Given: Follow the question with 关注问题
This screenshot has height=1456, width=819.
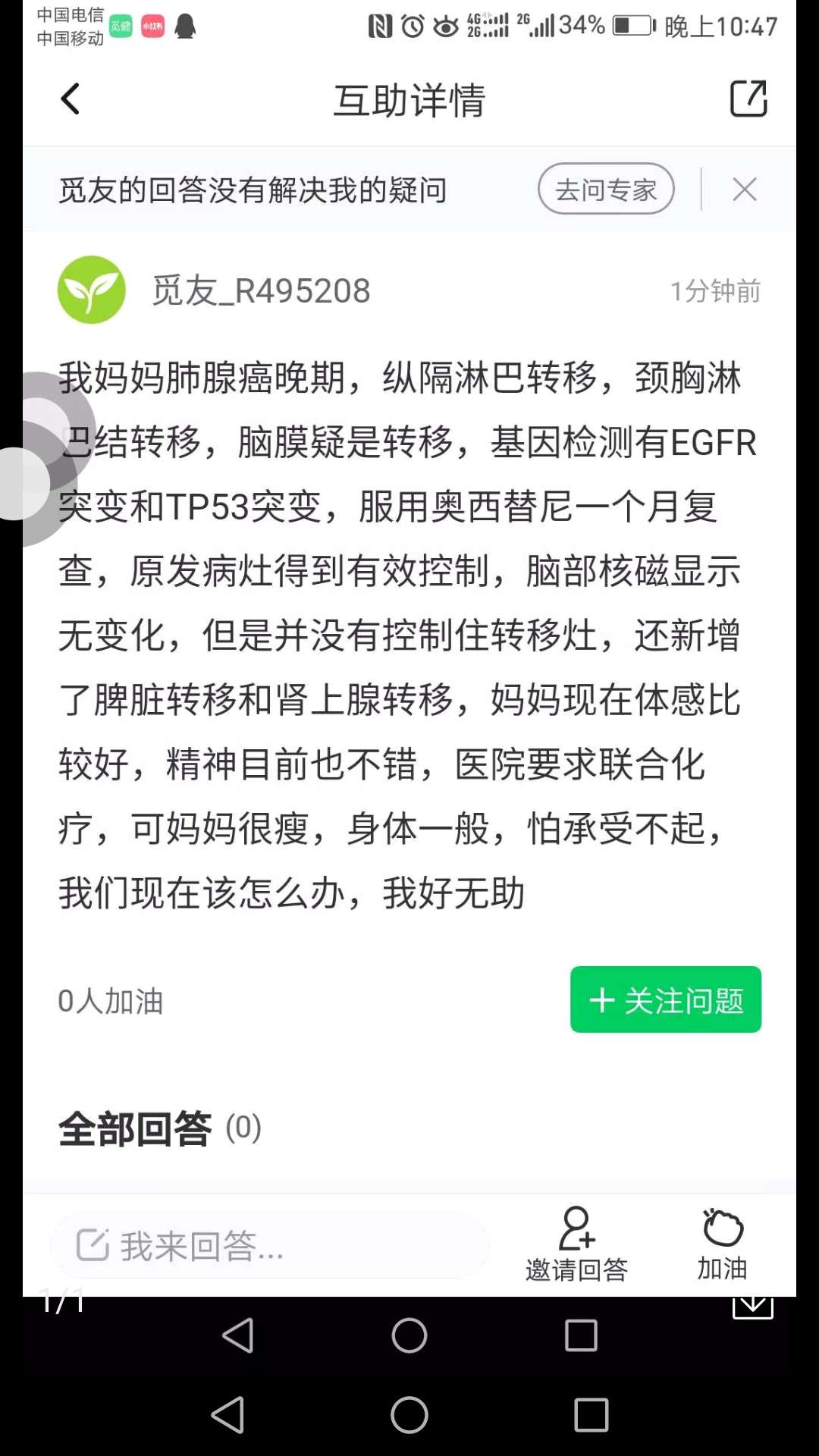Looking at the screenshot, I should [665, 999].
